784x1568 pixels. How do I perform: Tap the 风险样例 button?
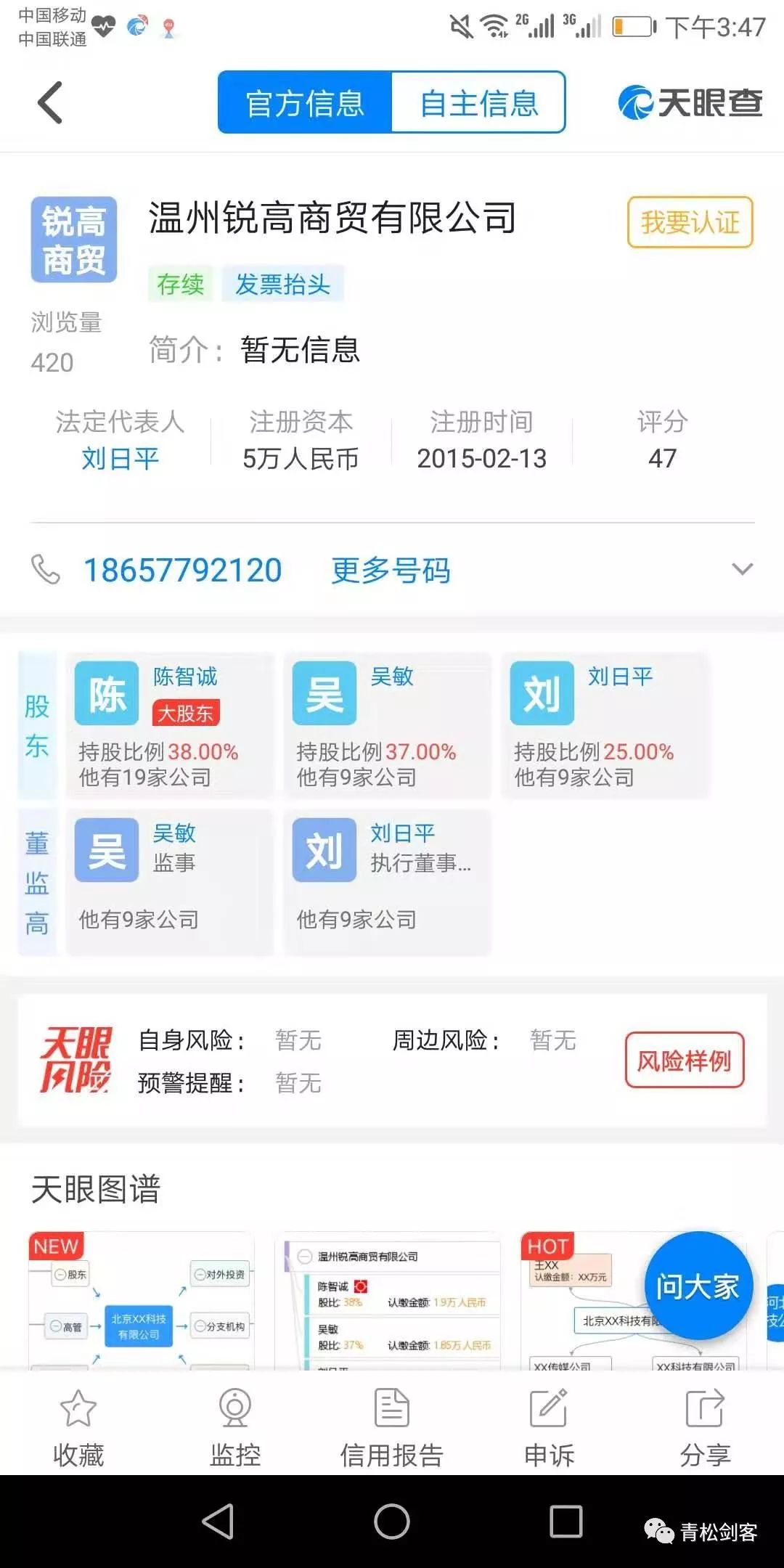coord(685,1061)
